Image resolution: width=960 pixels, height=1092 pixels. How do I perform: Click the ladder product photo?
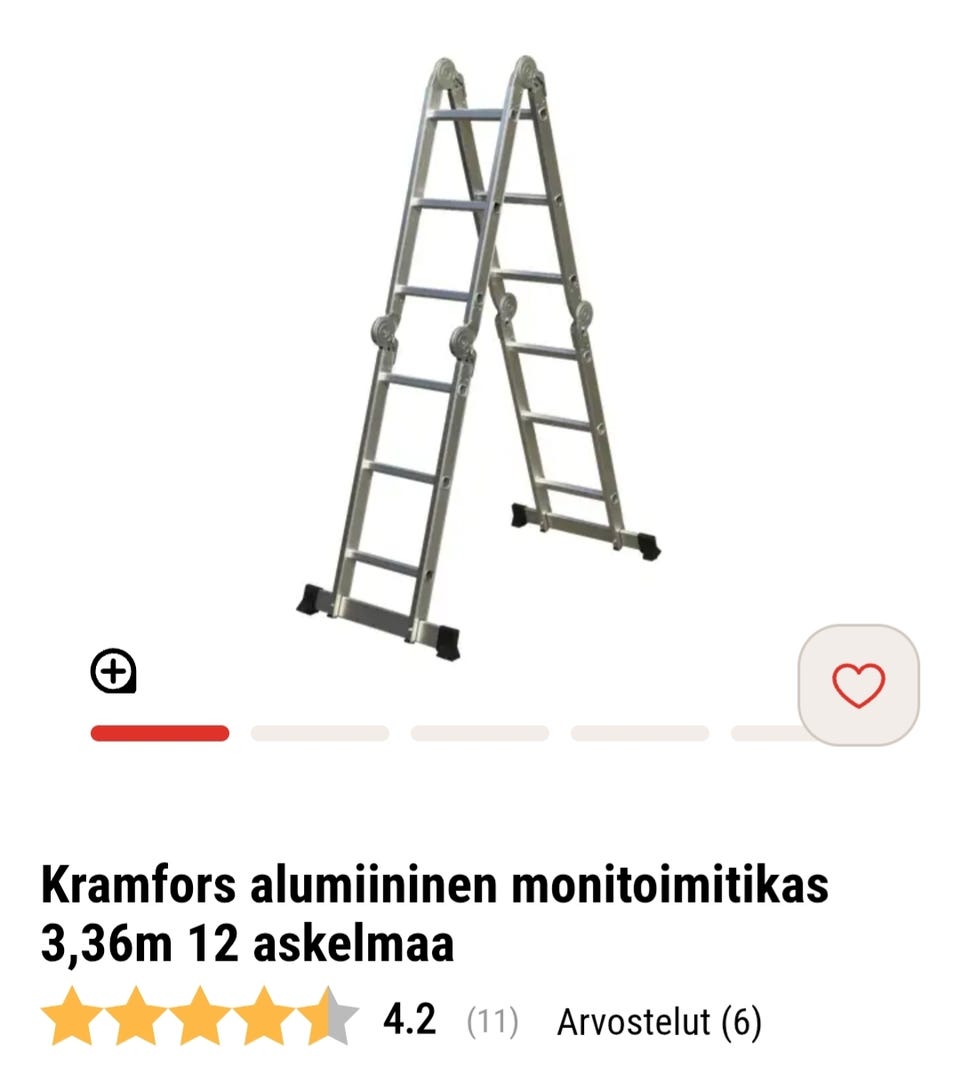point(480,350)
